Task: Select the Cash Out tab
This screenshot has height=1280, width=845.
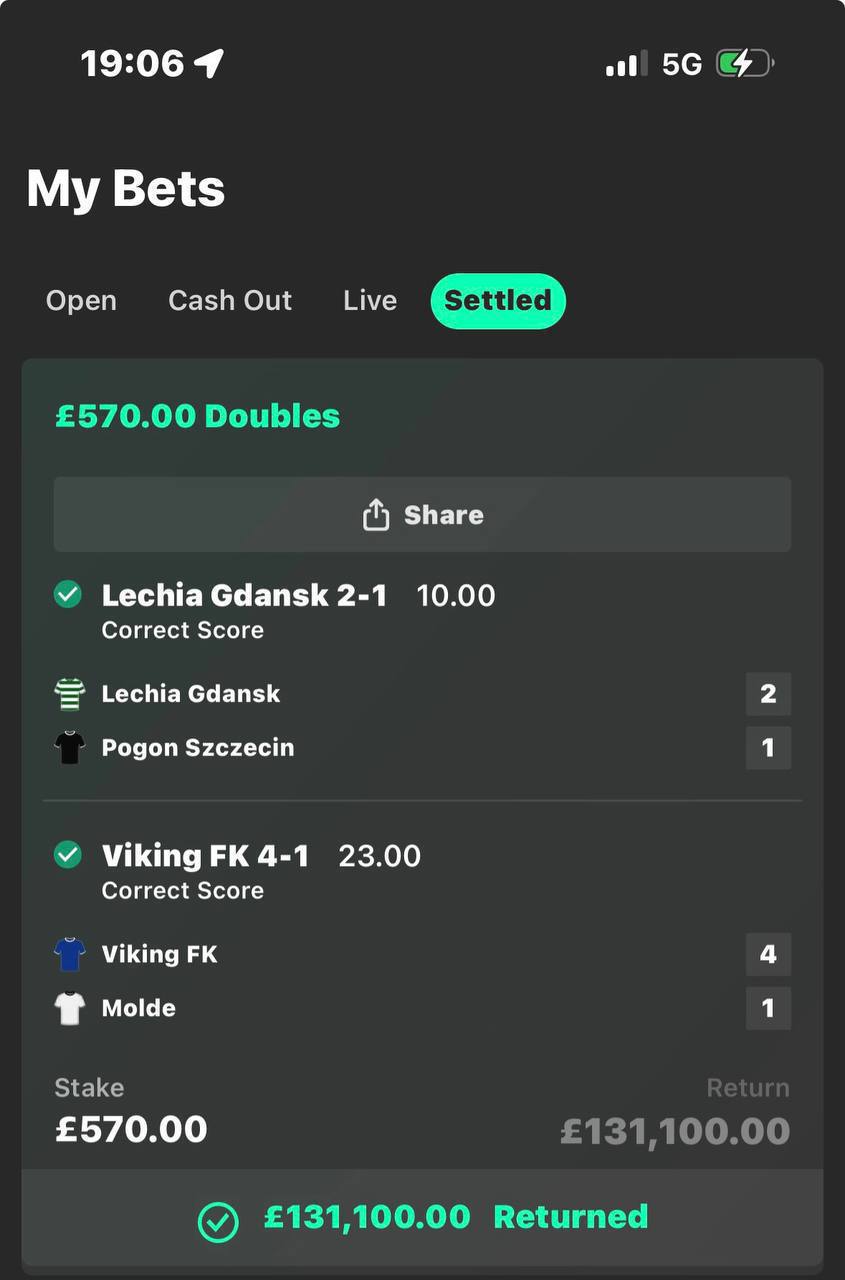Action: (x=230, y=301)
